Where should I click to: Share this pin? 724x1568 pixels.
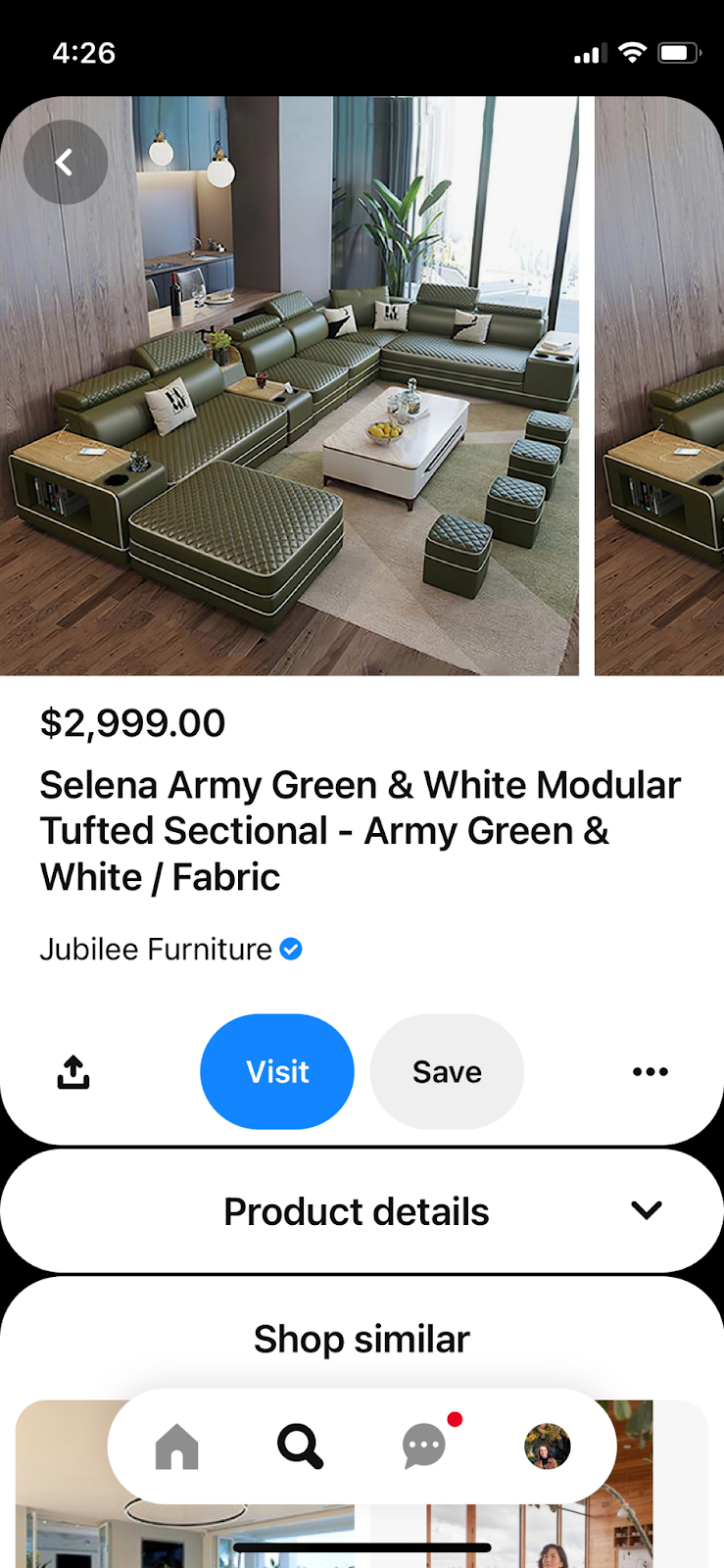73,1072
